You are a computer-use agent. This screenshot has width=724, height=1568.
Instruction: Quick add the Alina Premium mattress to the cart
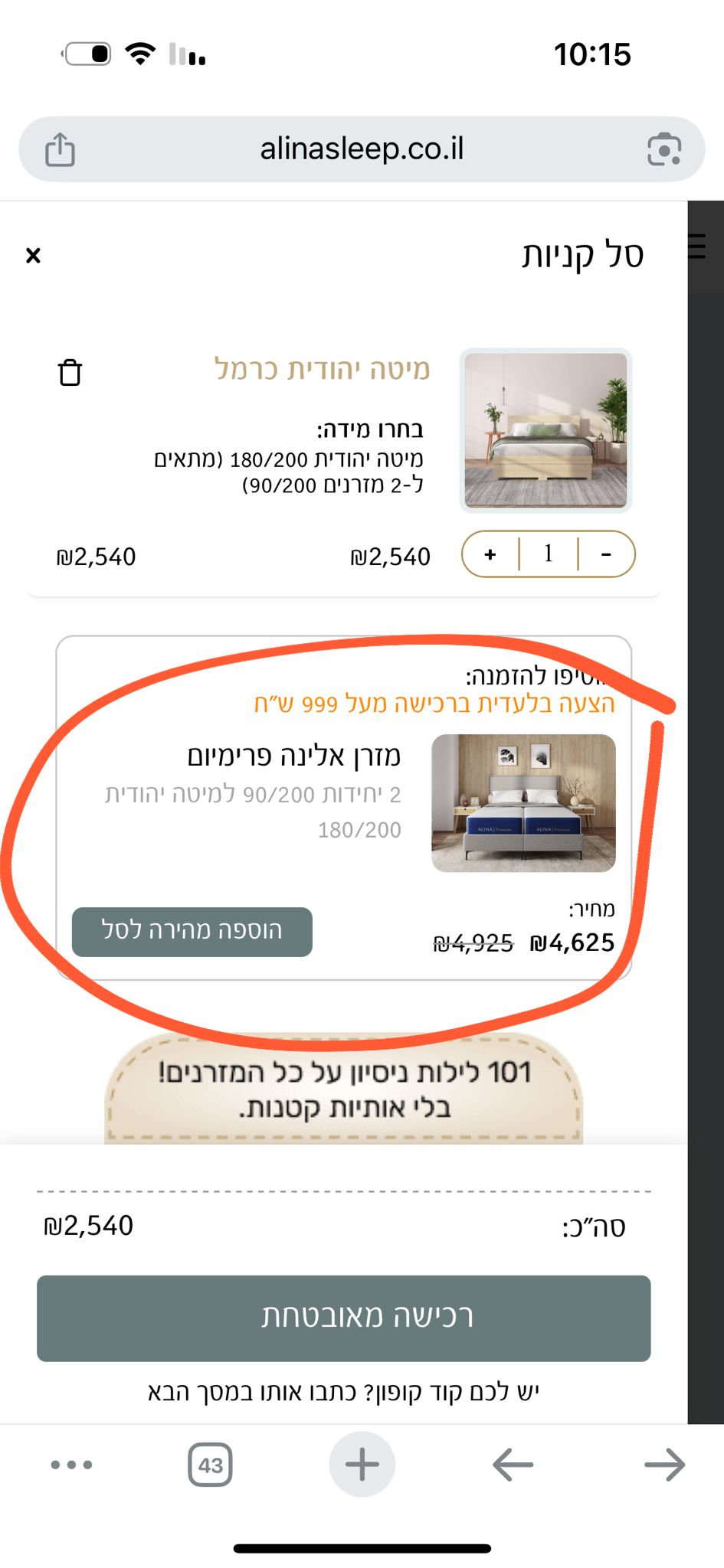(192, 932)
